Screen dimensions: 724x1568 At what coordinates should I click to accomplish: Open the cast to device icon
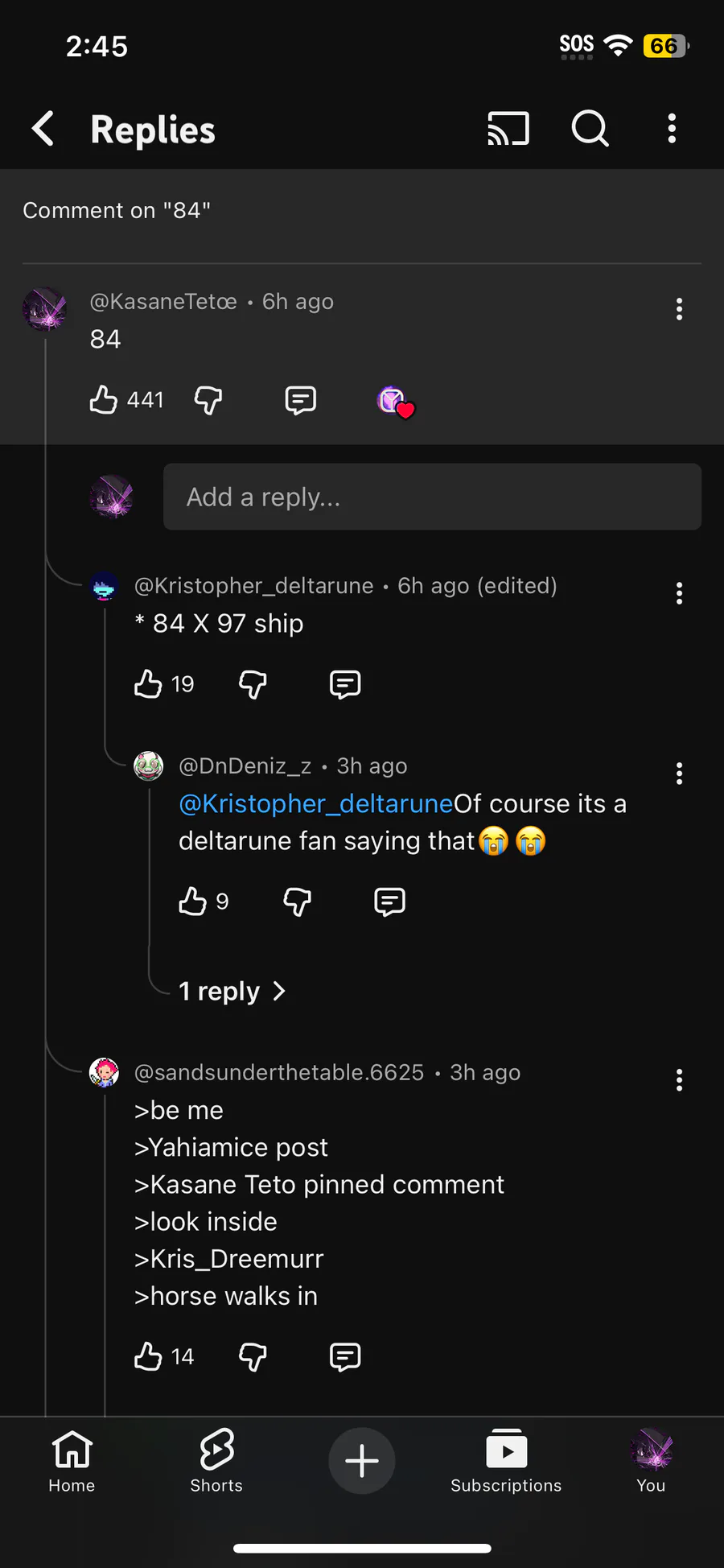click(508, 129)
